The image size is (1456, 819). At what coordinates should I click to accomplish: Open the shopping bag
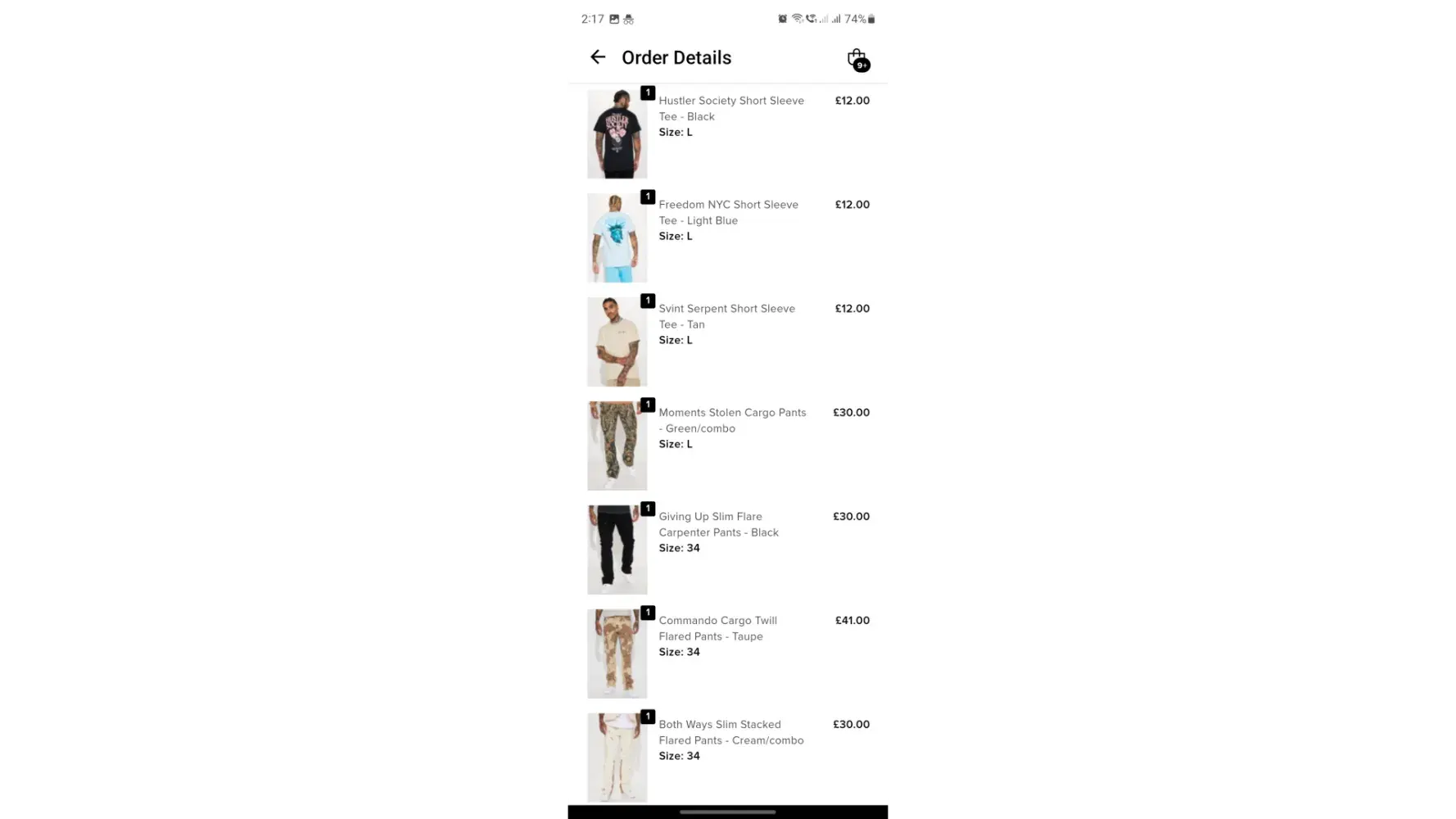tap(857, 59)
